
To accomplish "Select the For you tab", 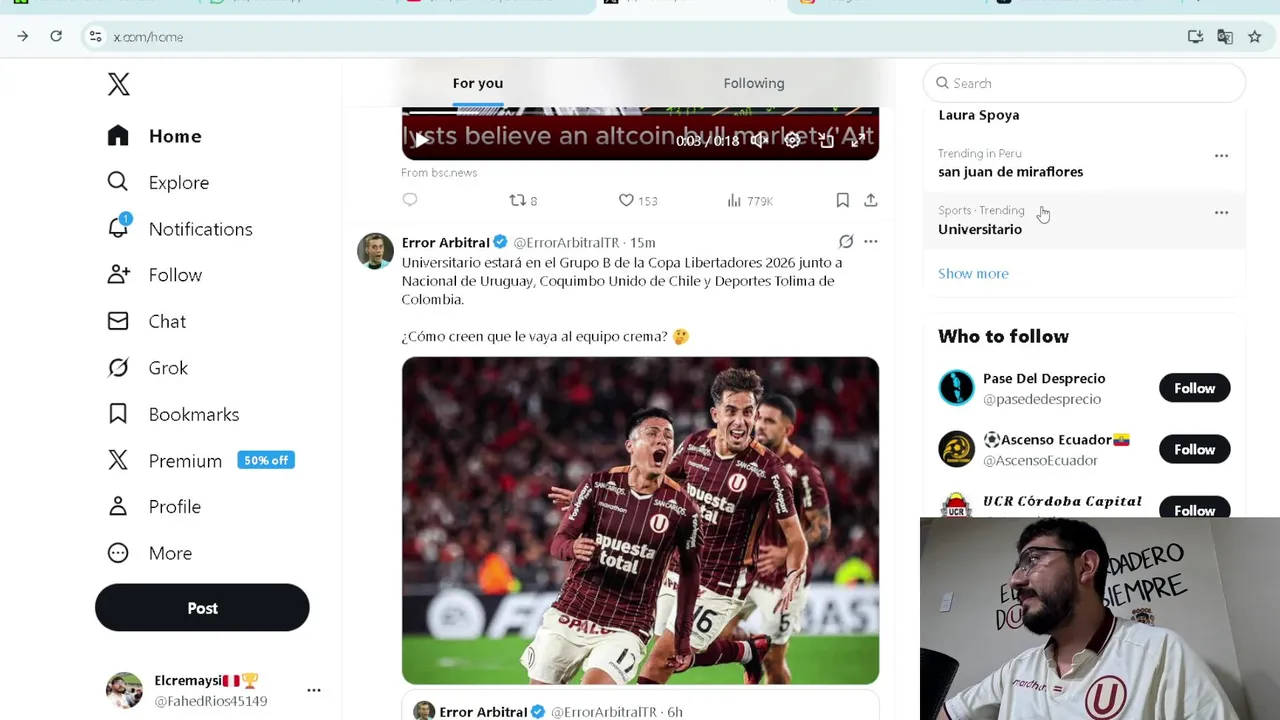I will [477, 83].
